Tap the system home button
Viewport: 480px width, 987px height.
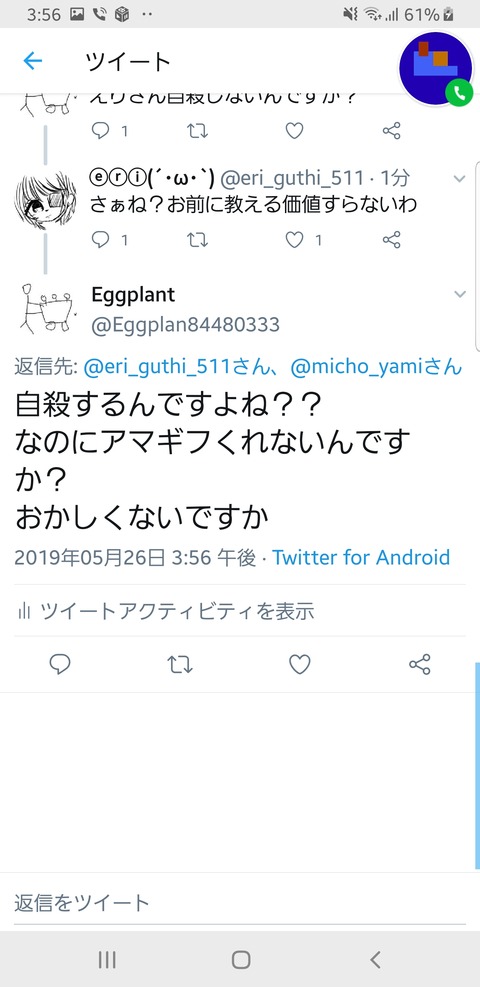click(x=241, y=959)
